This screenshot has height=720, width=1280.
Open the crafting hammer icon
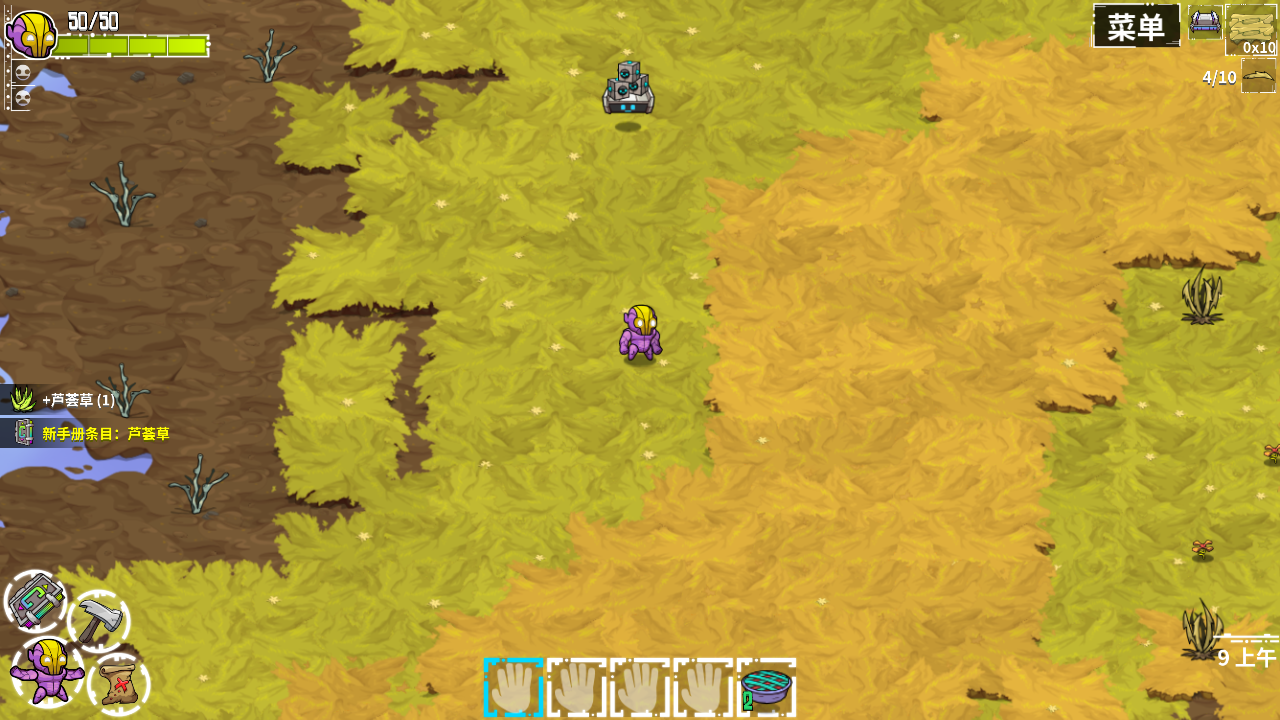pos(99,620)
